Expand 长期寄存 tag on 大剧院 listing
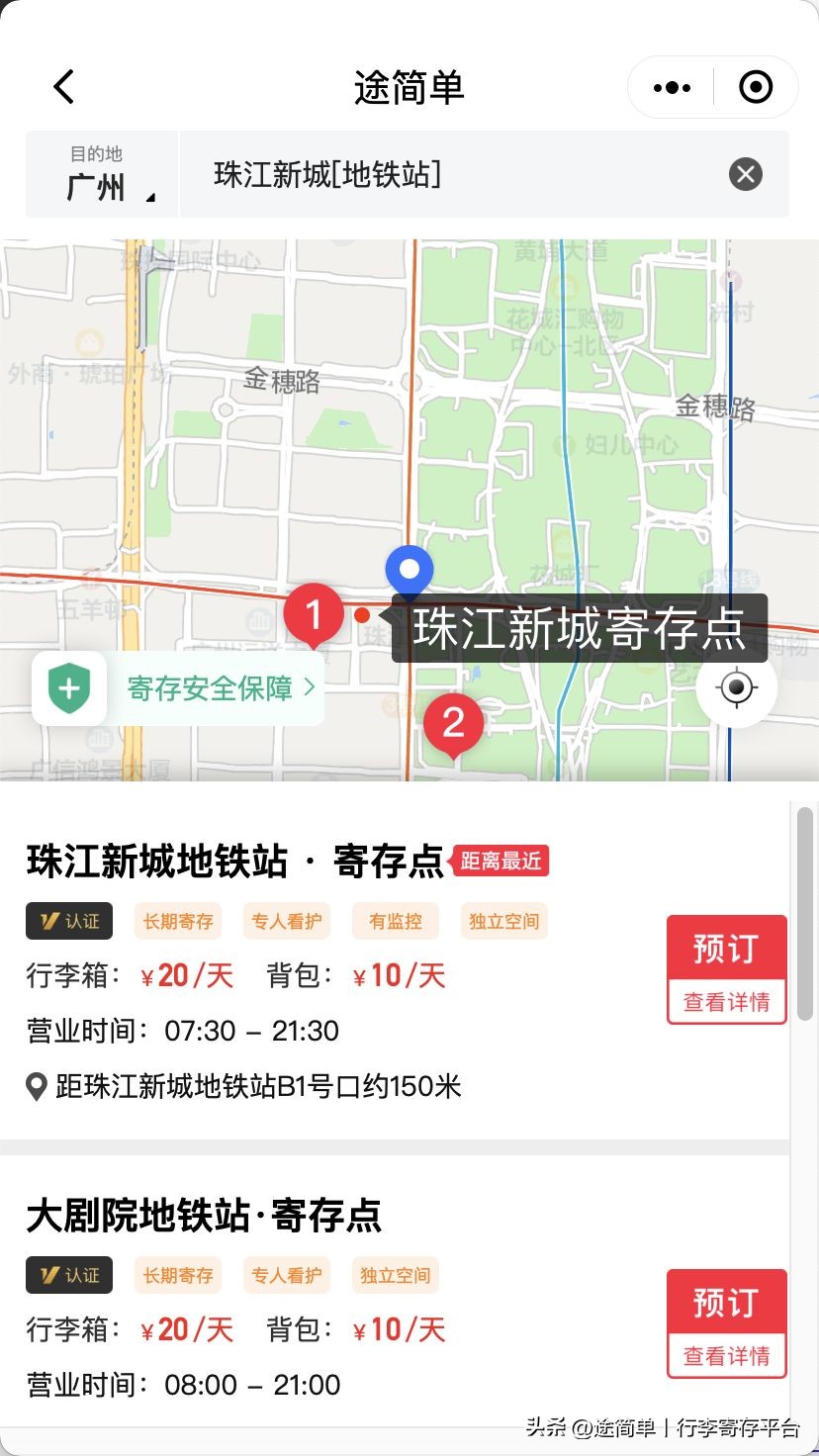The height and width of the screenshot is (1456, 819). click(177, 1275)
